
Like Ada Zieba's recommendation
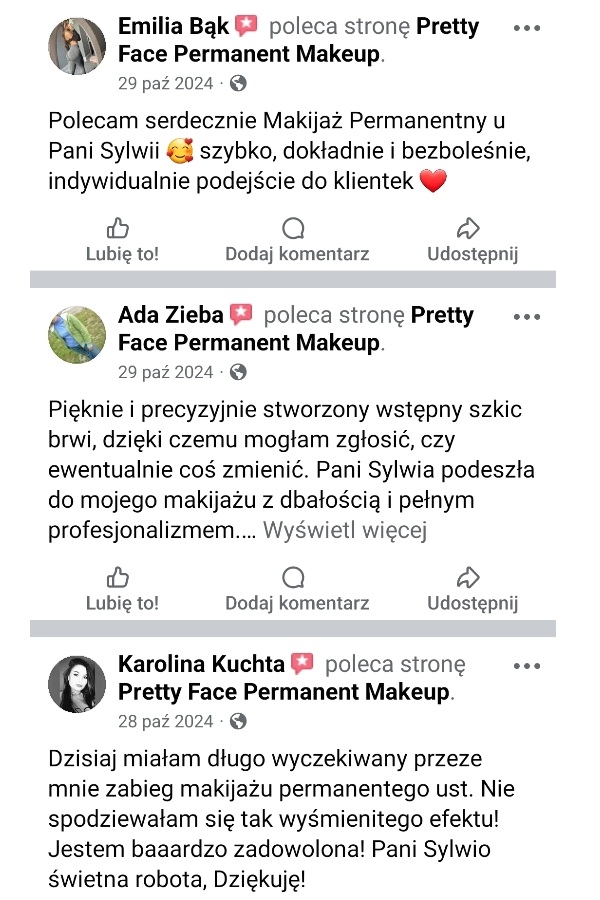122,589
